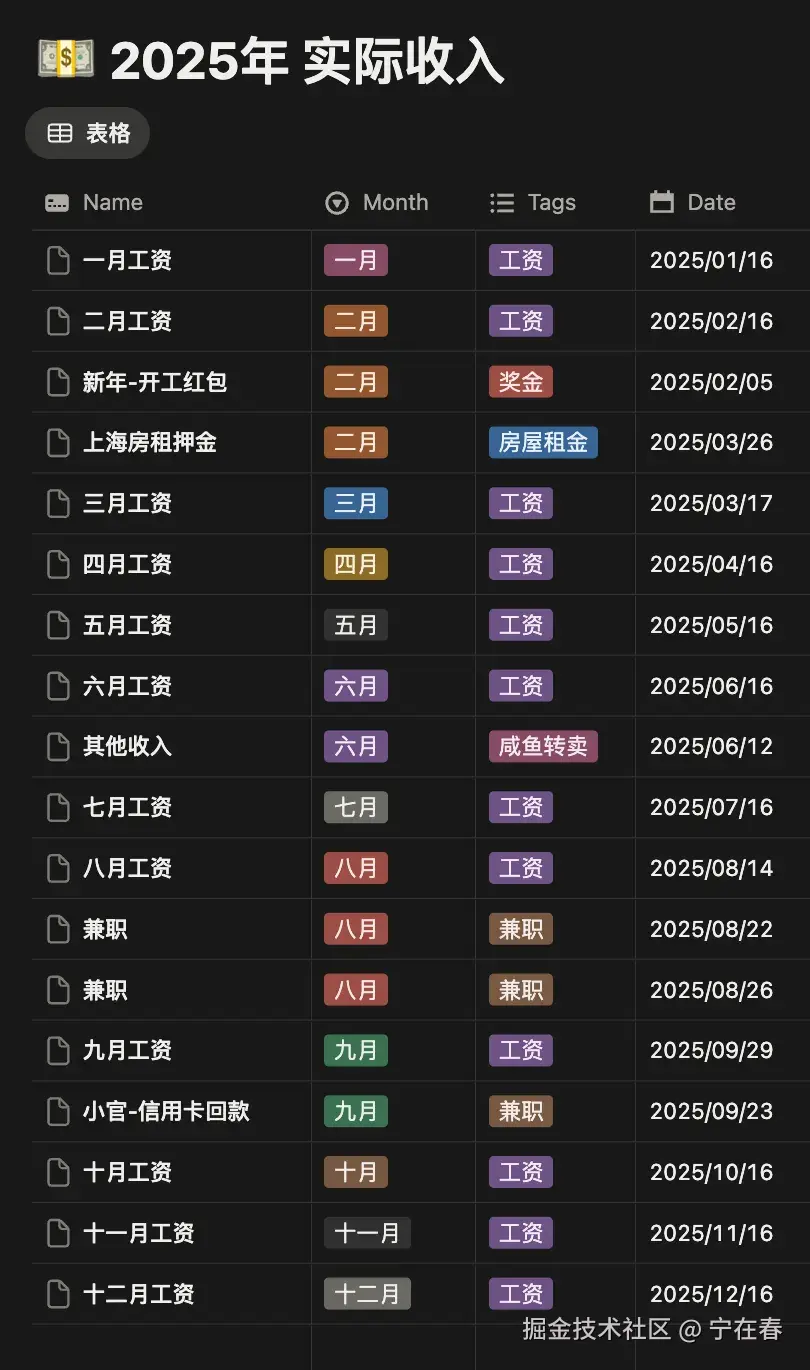The image size is (810, 1370).
Task: View the 九月工资 page
Action: [127, 1050]
